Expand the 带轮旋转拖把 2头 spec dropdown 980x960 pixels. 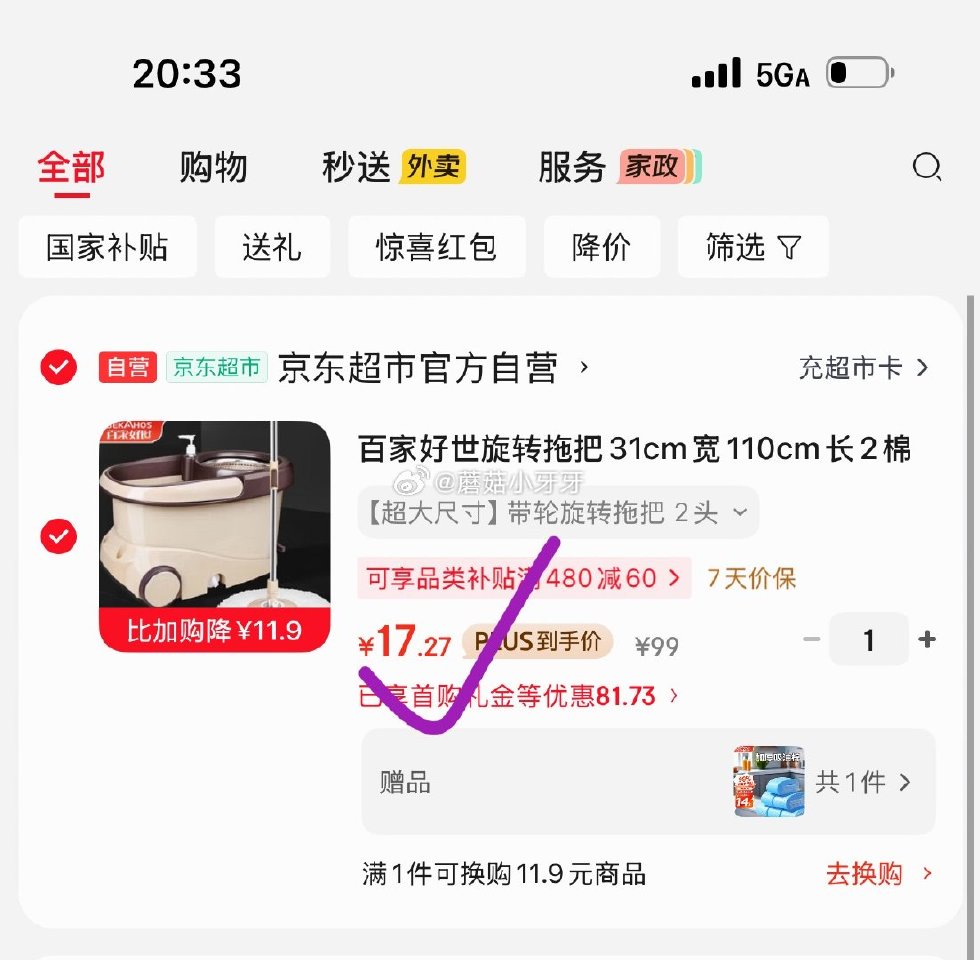[x=556, y=513]
